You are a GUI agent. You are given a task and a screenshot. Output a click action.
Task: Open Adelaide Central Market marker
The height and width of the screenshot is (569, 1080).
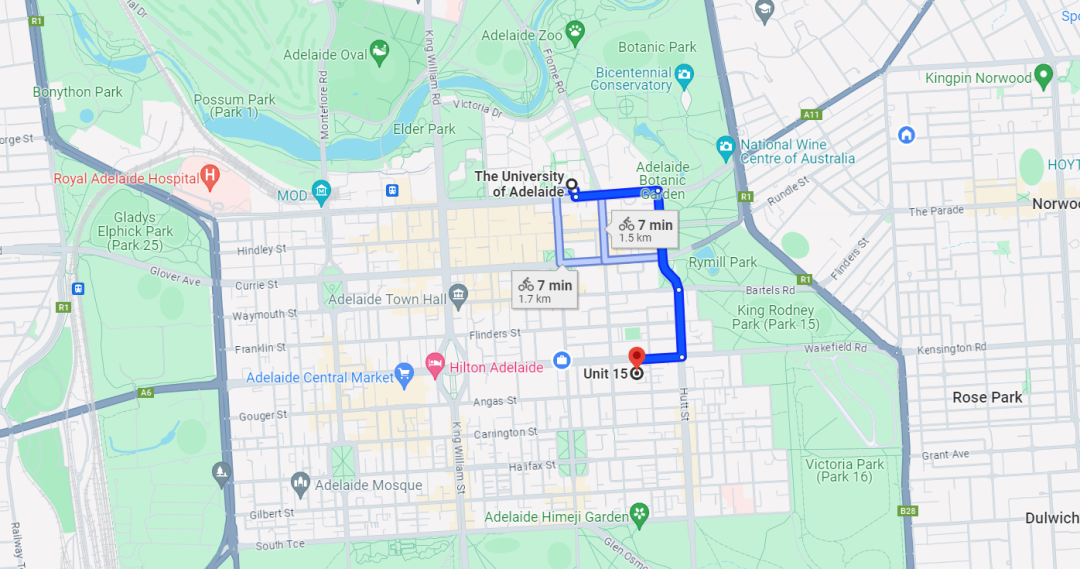(x=405, y=375)
